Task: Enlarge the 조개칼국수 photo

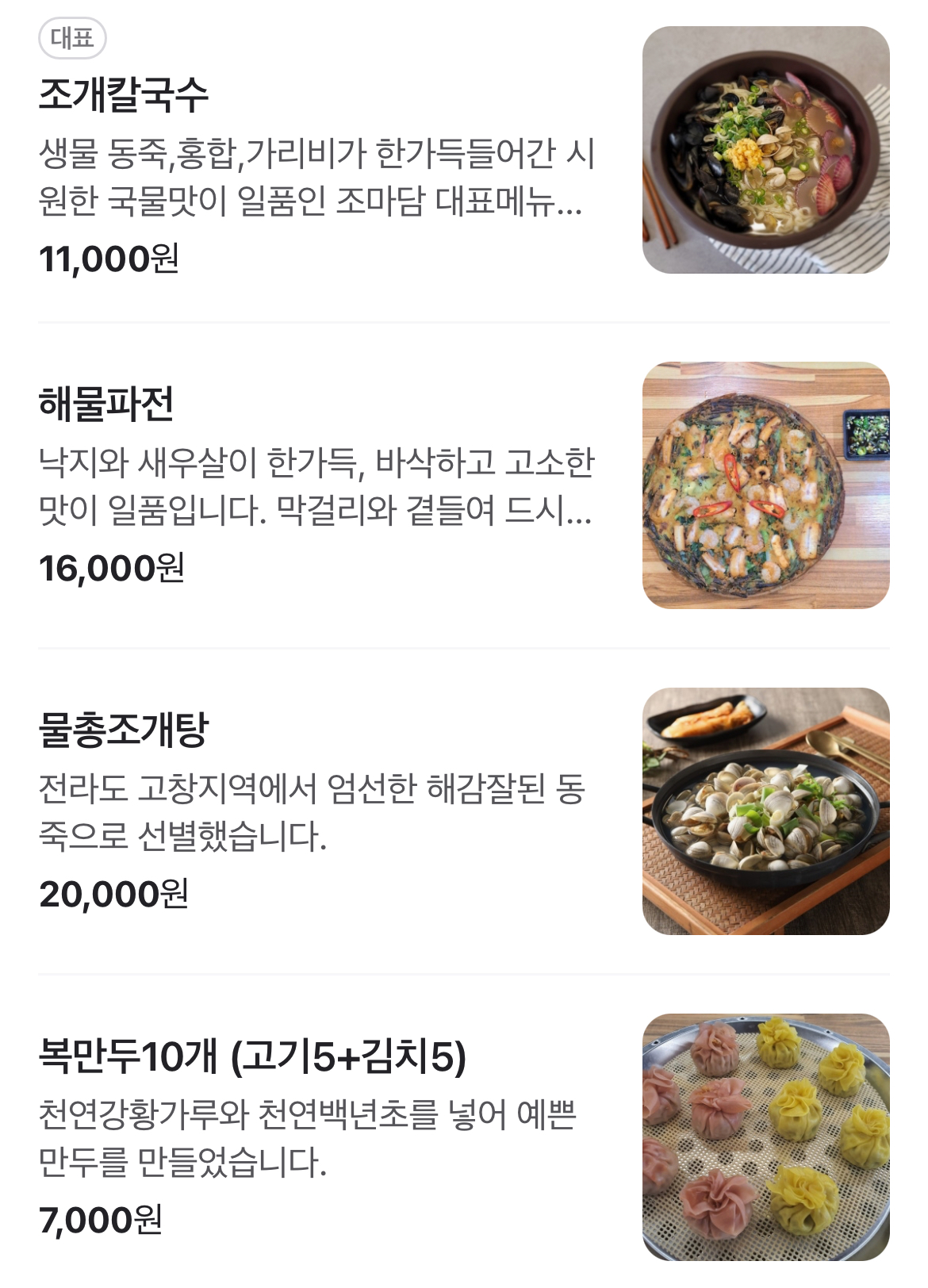Action: tap(765, 150)
